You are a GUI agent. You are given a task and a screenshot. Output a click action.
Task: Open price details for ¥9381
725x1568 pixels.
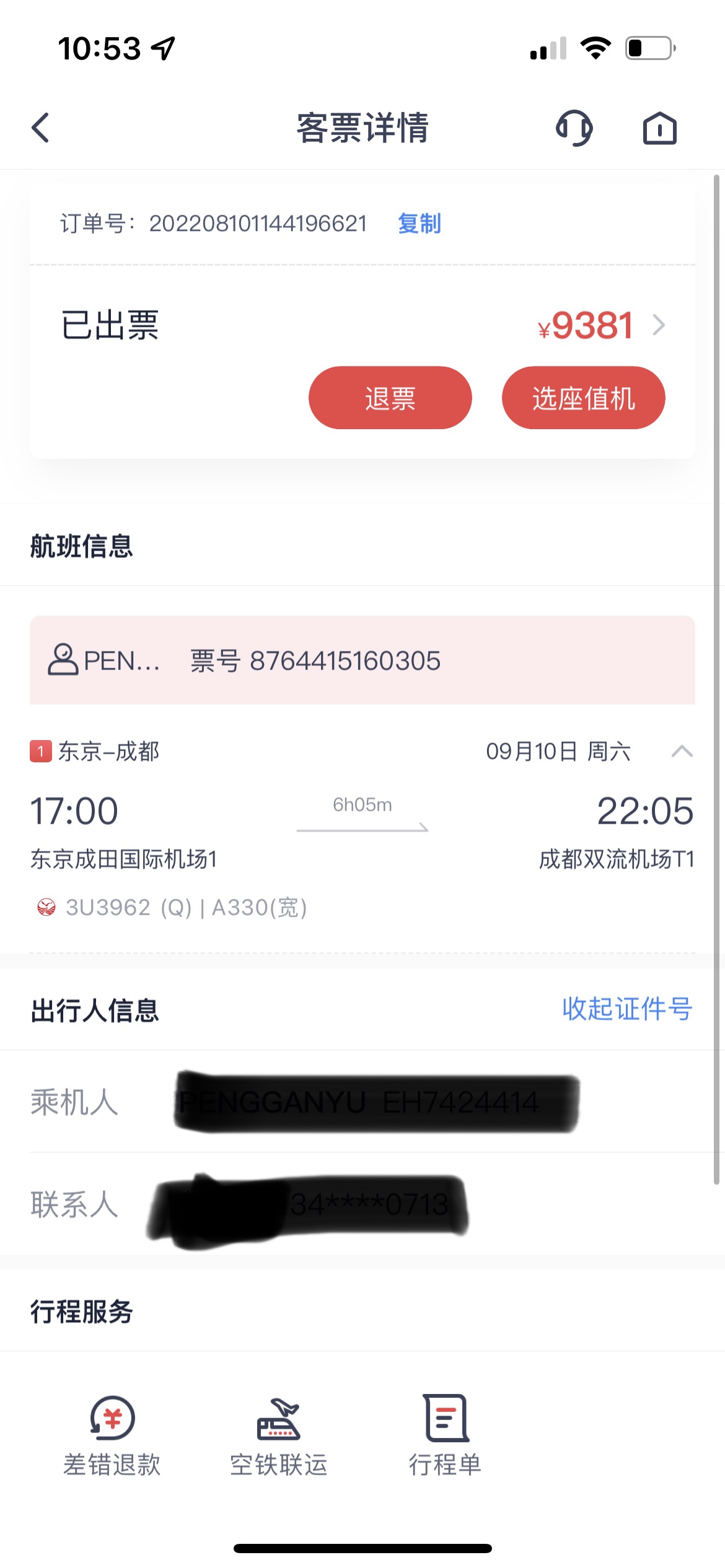(601, 325)
